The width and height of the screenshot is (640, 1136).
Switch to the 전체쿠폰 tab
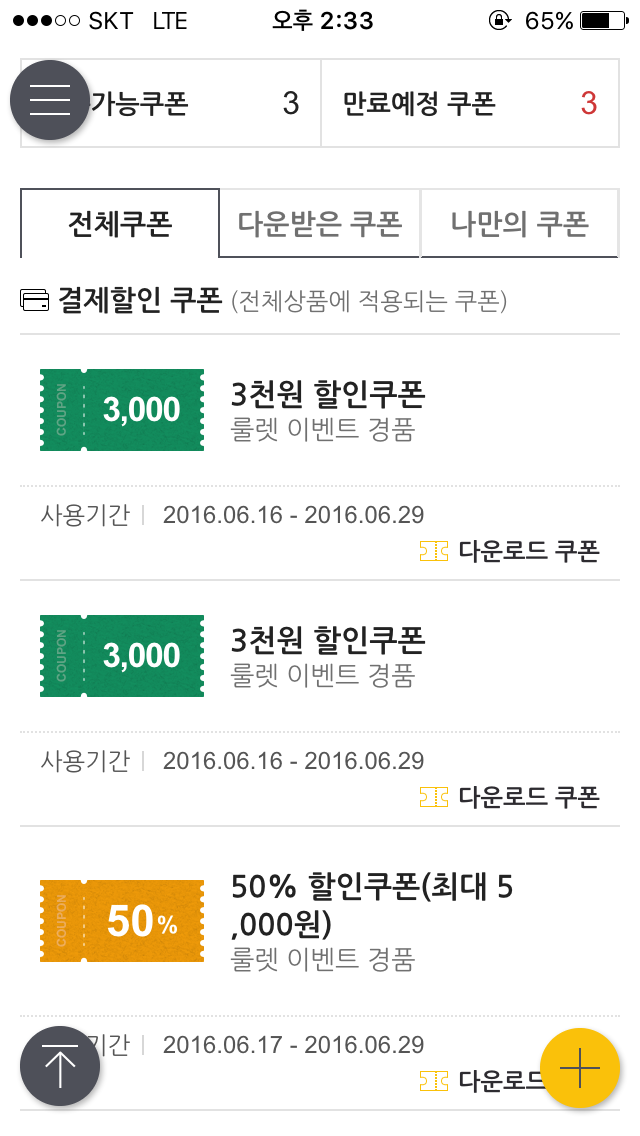click(x=120, y=223)
